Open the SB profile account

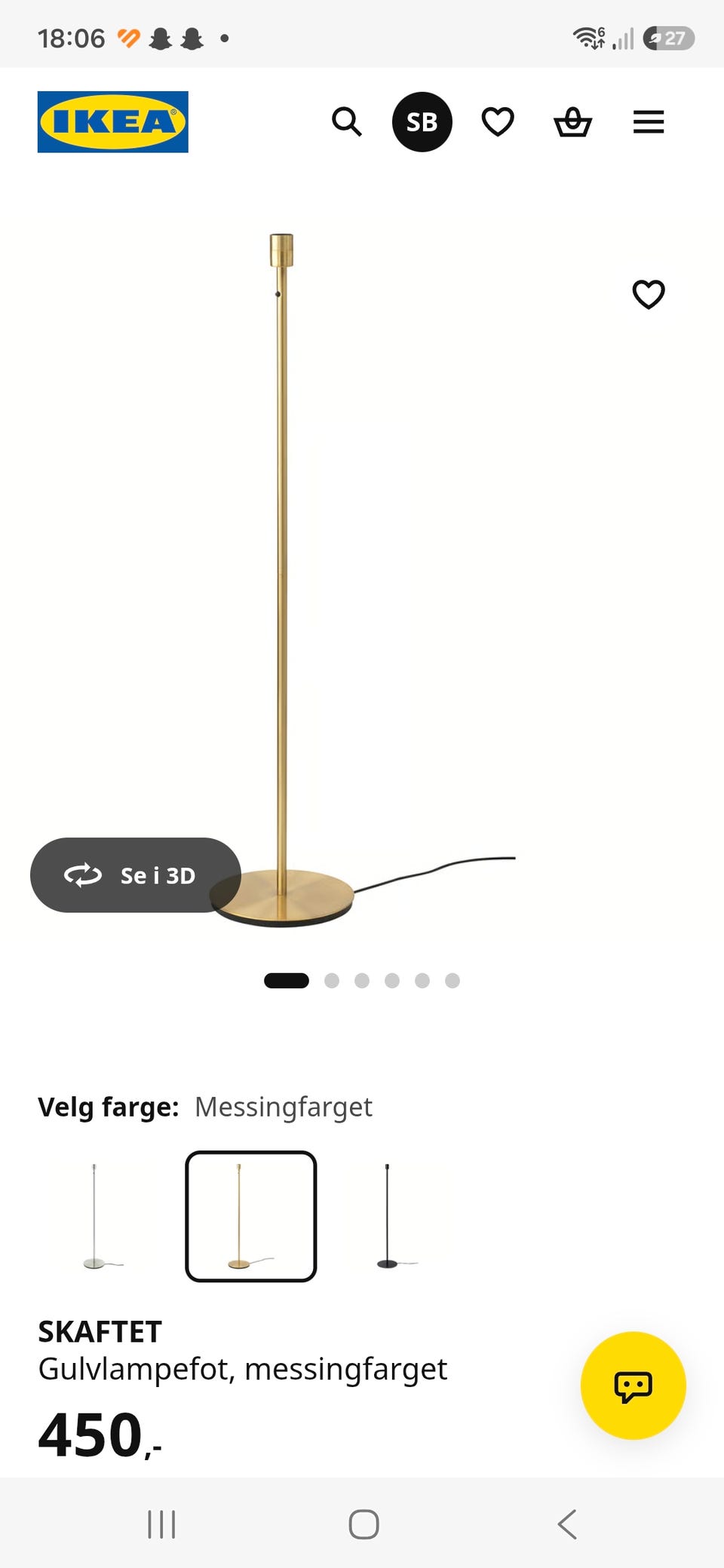click(x=422, y=121)
